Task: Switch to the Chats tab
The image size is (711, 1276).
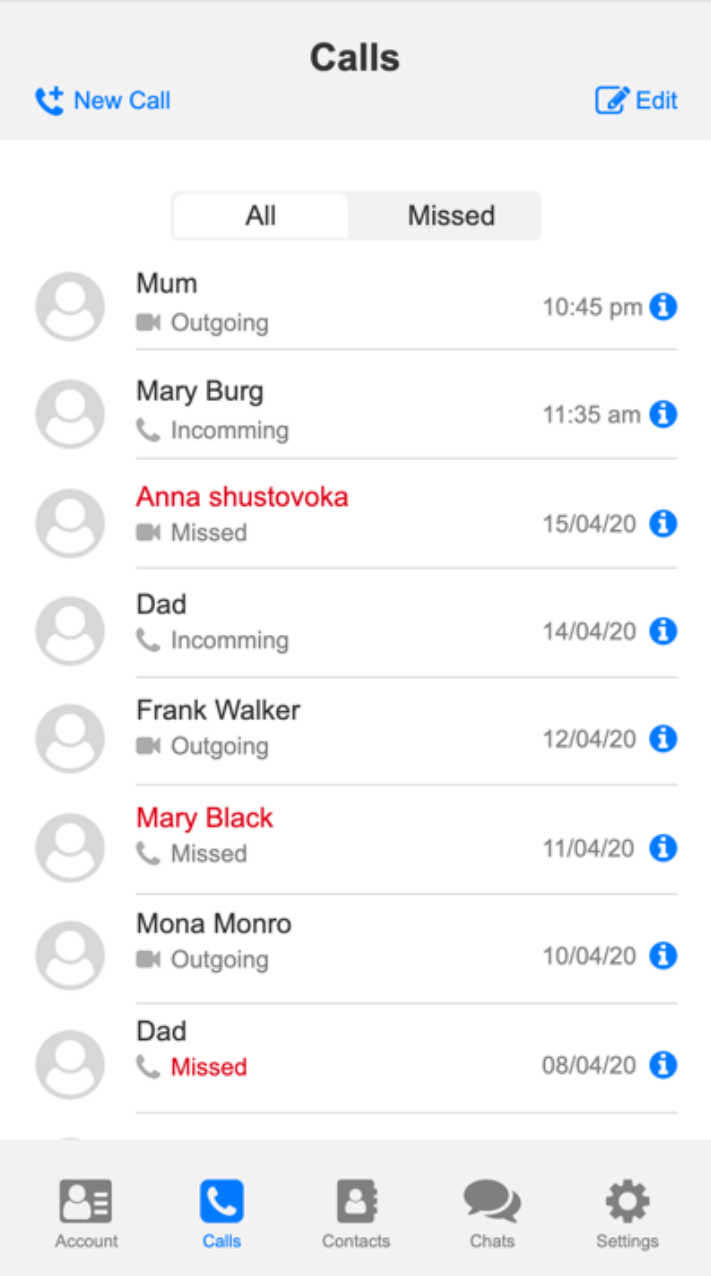Action: coord(492,1214)
